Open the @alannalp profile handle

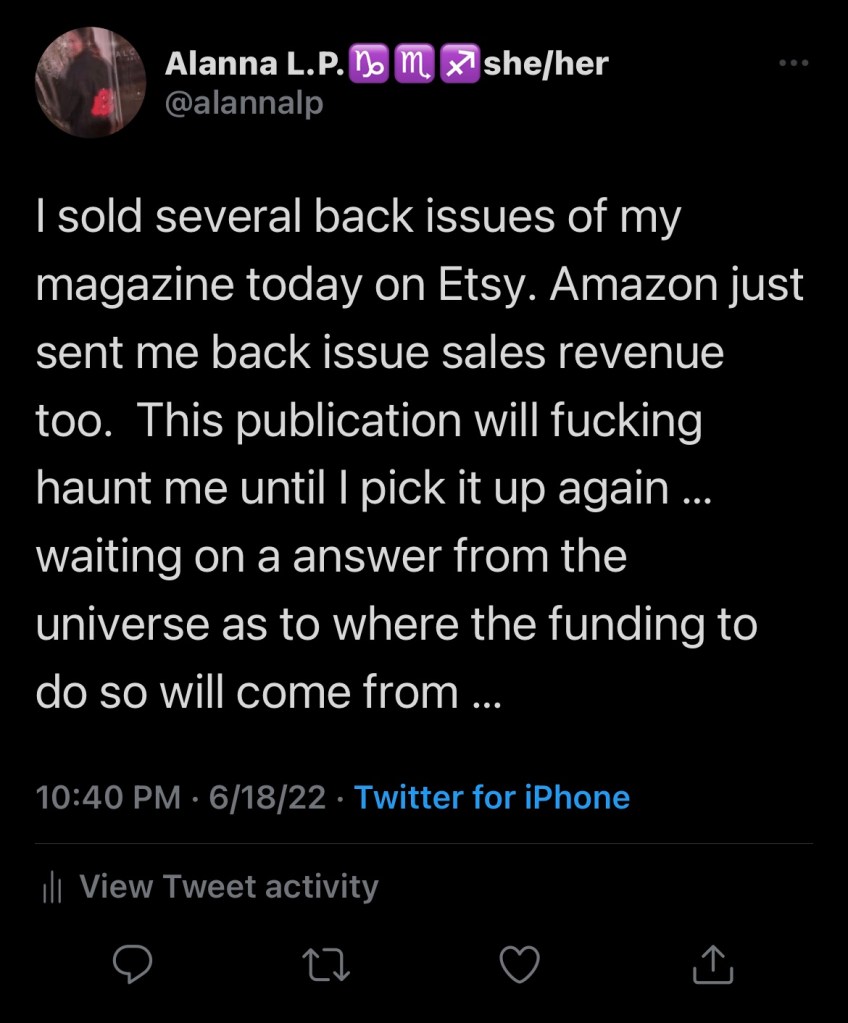[x=244, y=103]
